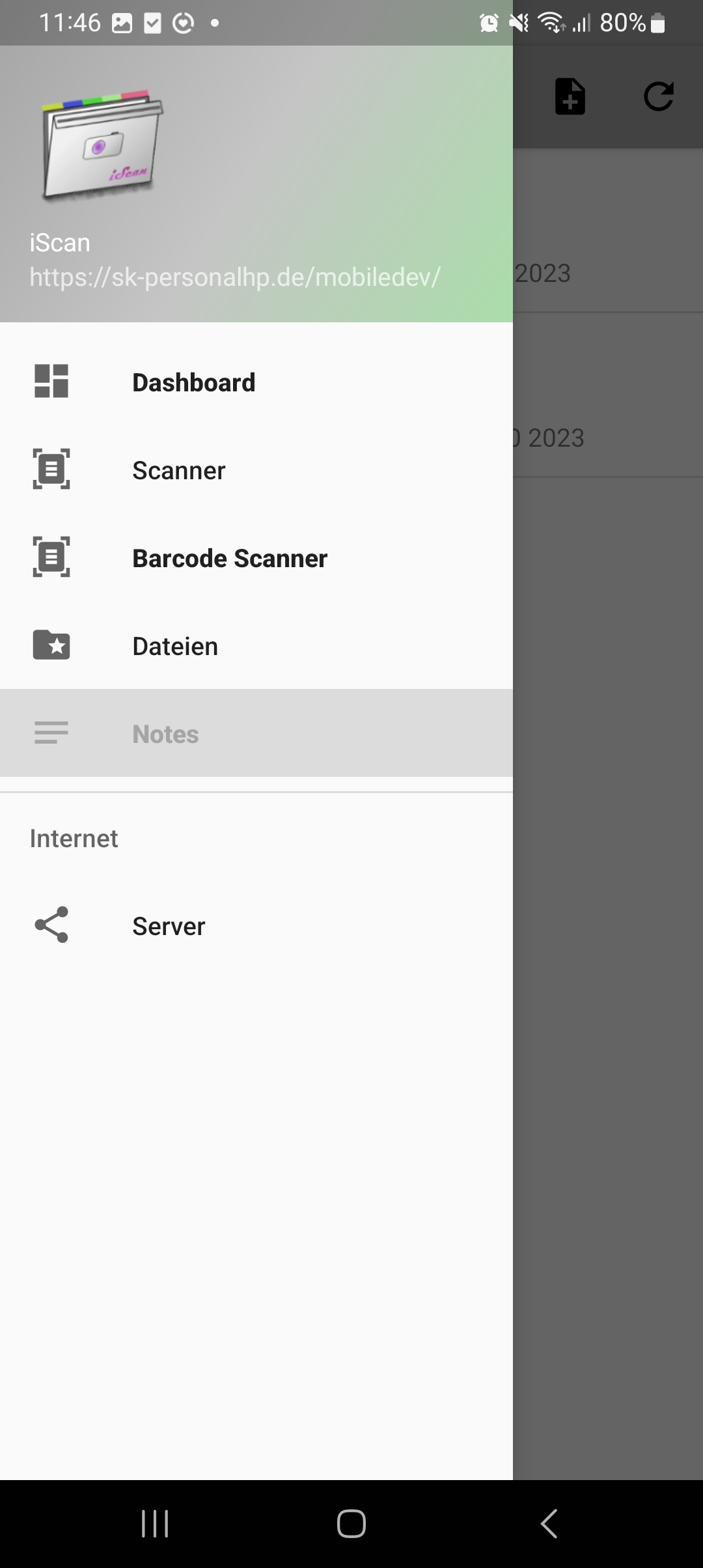
Task: Go to the home screen
Action: [351, 1524]
